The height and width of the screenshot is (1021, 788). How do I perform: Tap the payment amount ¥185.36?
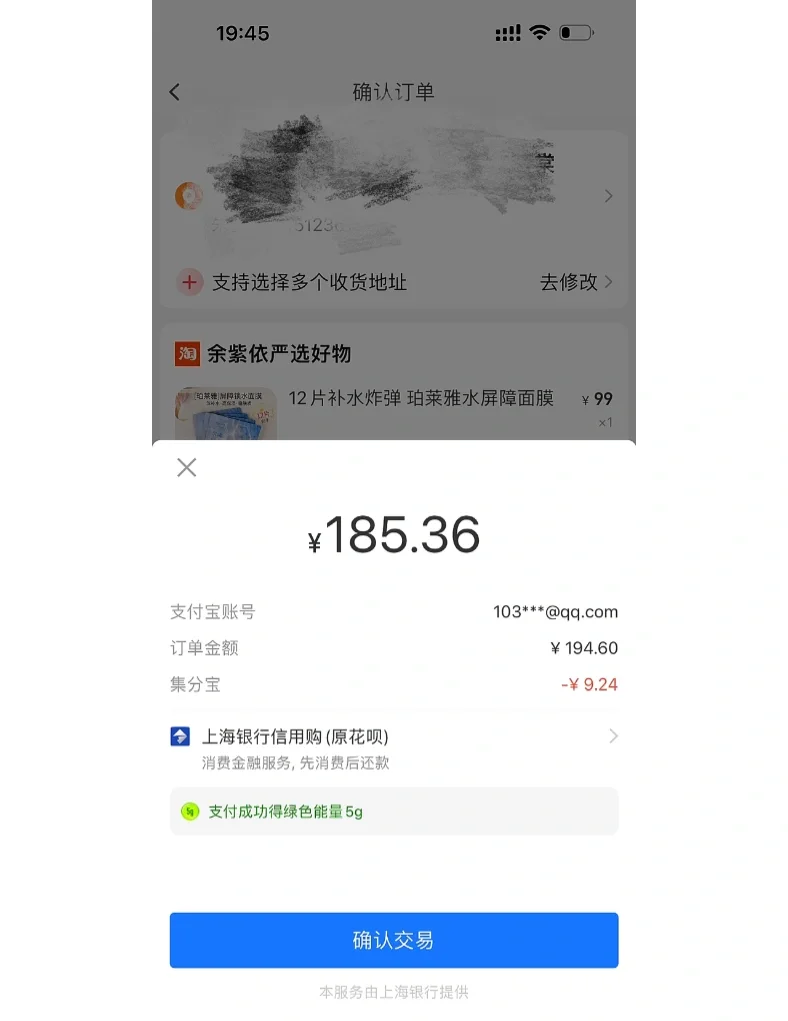click(x=394, y=533)
